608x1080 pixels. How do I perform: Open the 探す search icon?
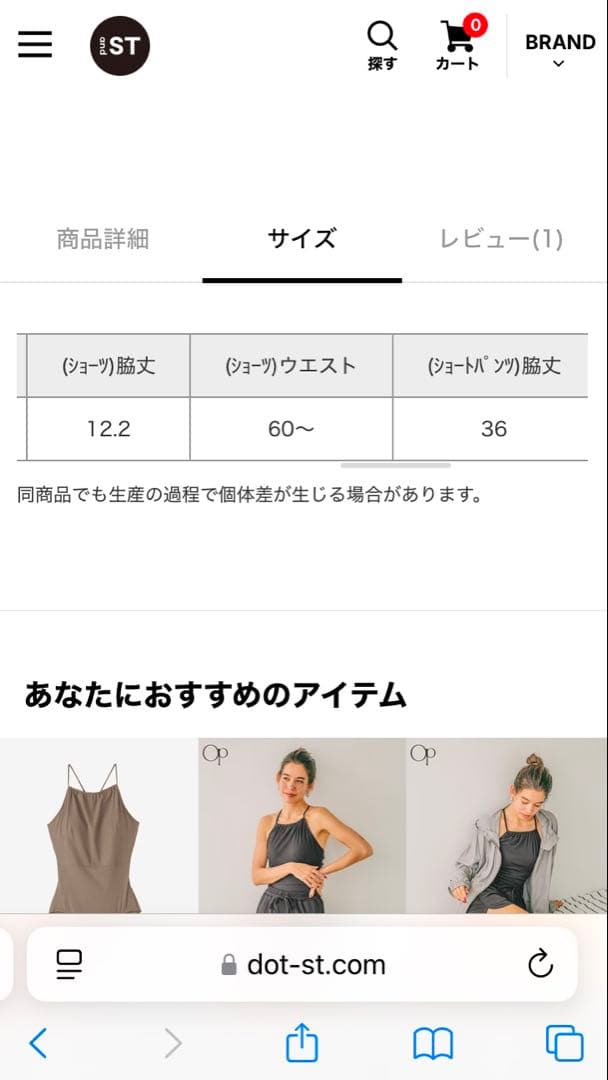pyautogui.click(x=382, y=46)
